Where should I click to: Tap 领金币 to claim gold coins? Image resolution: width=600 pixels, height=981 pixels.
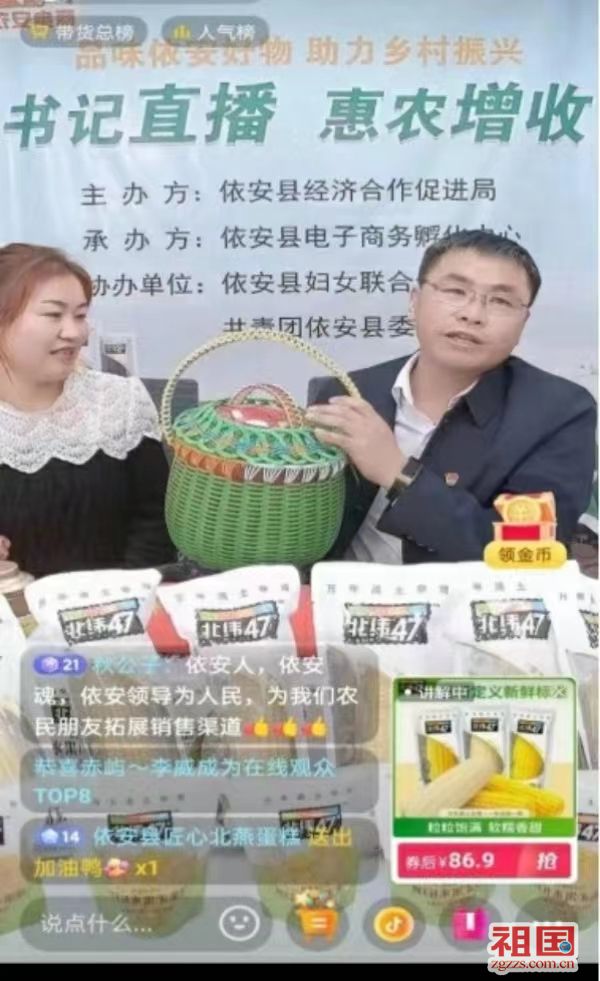point(525,554)
